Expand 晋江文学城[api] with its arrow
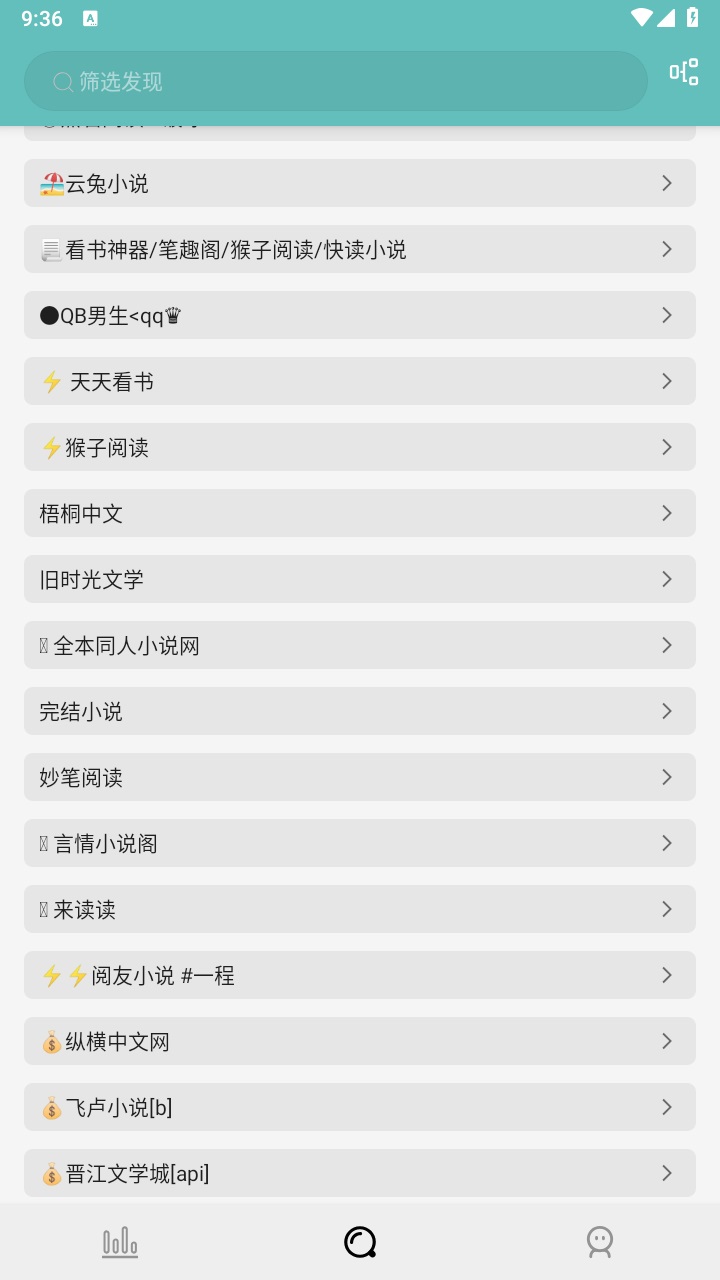This screenshot has height=1280, width=720. 667,1173
